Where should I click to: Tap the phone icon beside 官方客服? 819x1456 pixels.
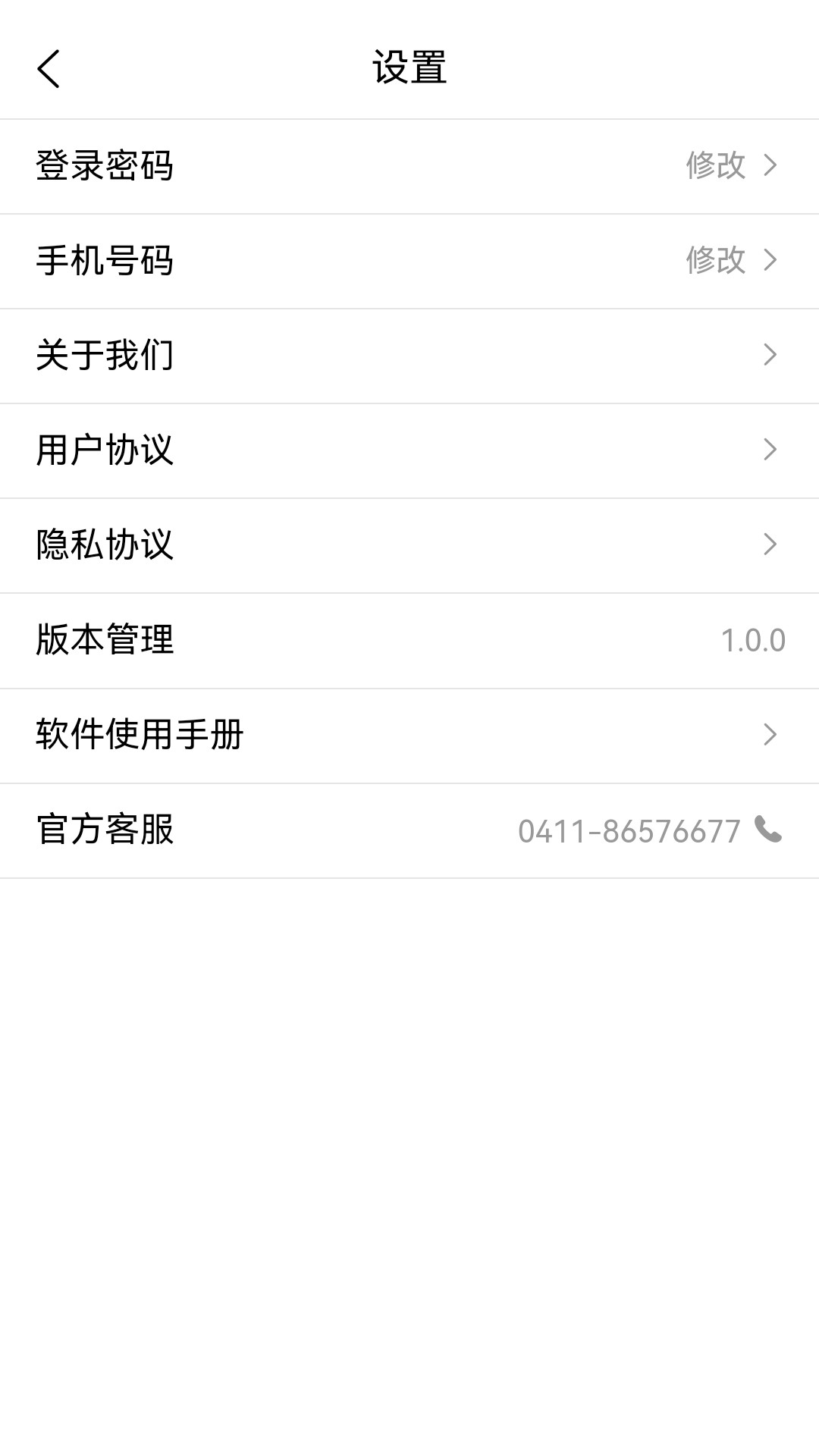point(768,830)
